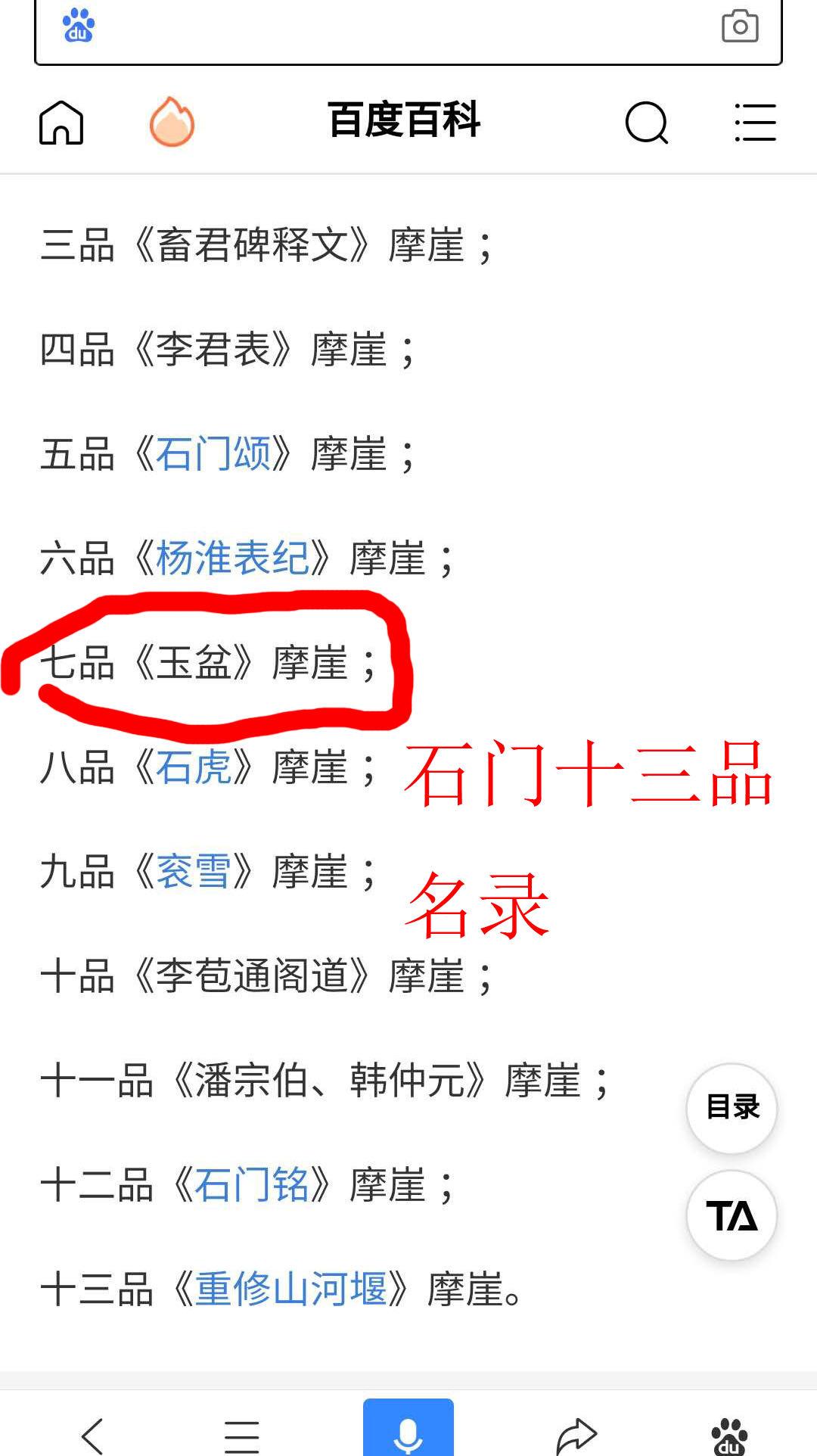Open the bottom bar menu icon

point(242,1436)
